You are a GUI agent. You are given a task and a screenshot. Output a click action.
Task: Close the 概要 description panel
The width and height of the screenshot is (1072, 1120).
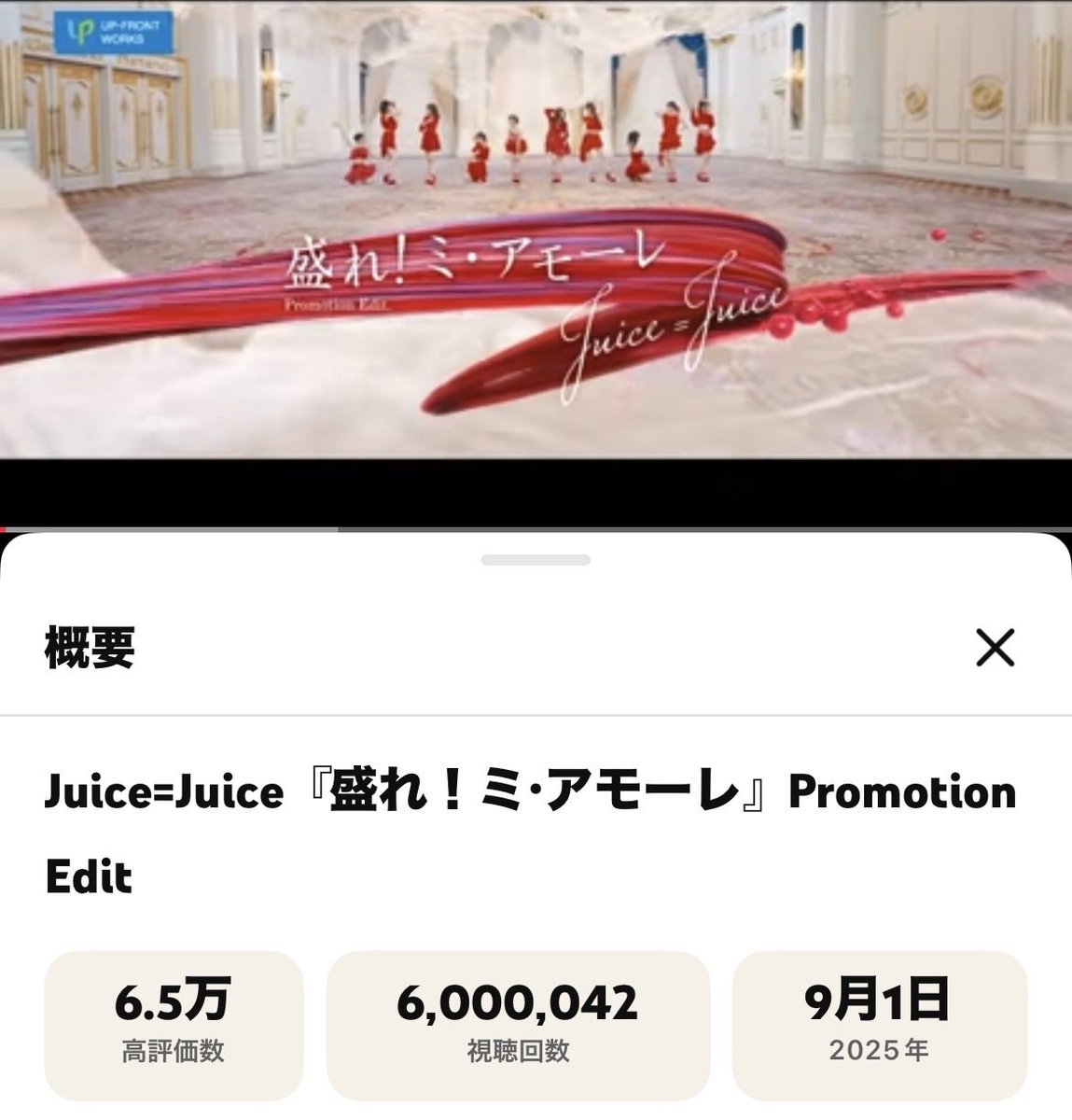pyautogui.click(x=995, y=647)
